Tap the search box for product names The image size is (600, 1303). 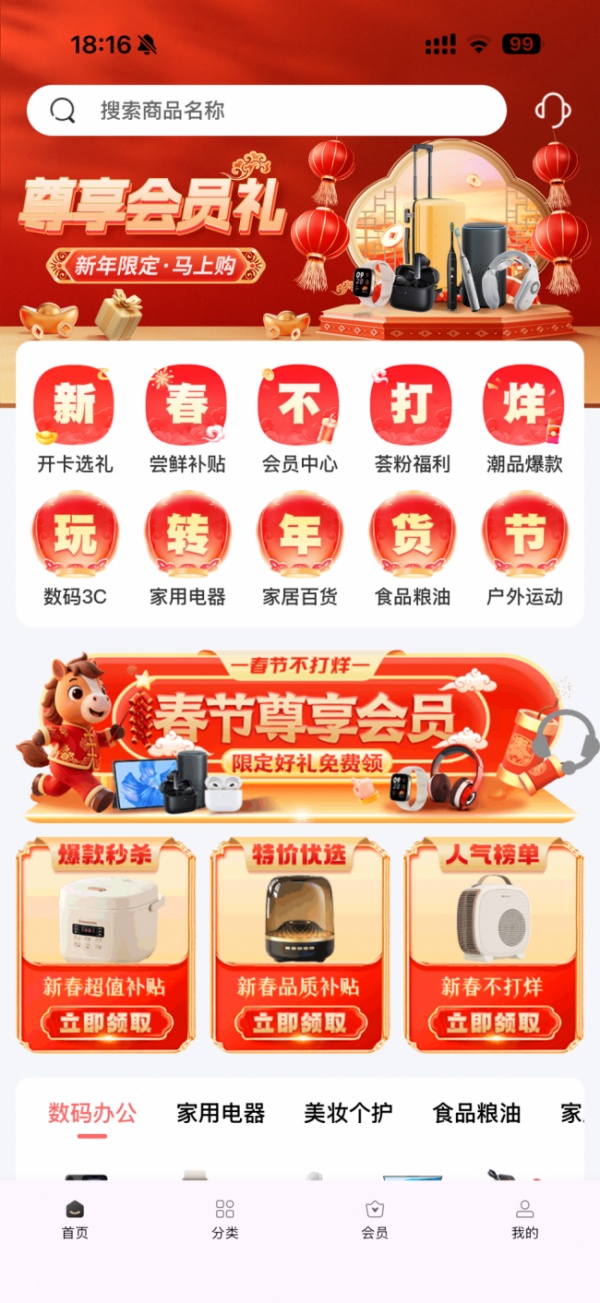coord(265,110)
